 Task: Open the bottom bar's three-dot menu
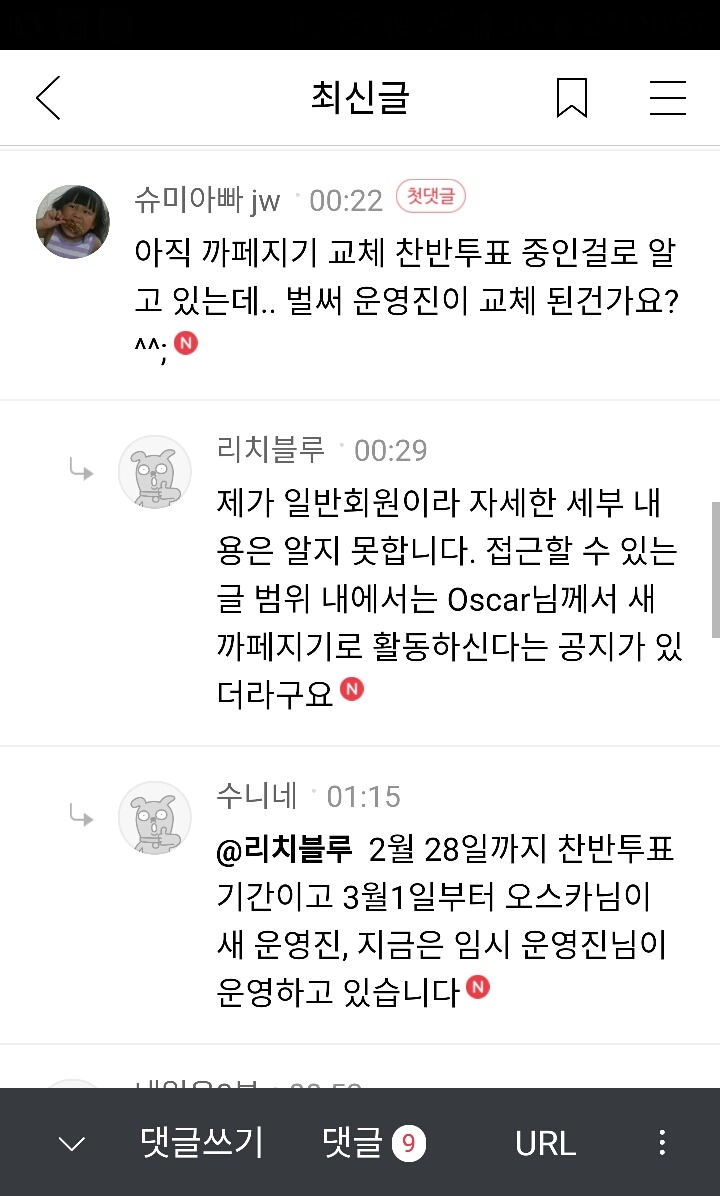pyautogui.click(x=662, y=1142)
